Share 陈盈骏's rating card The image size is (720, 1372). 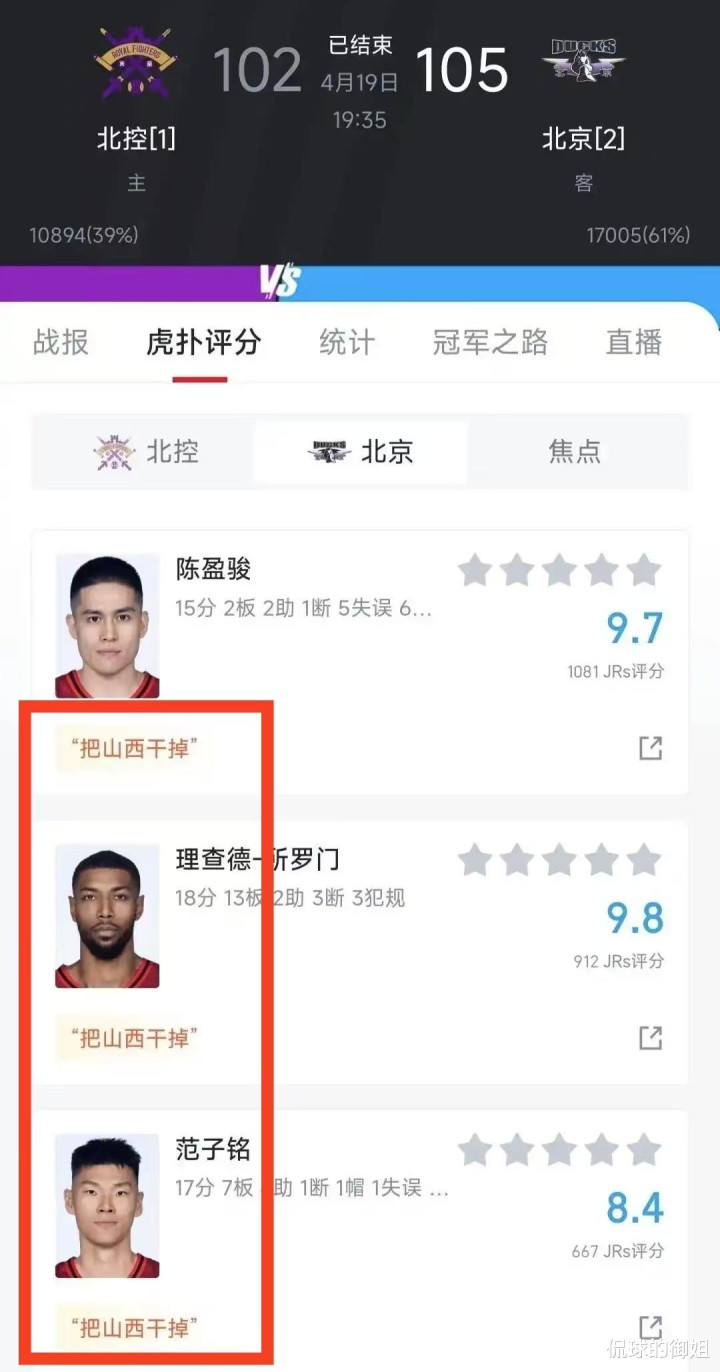pos(651,747)
